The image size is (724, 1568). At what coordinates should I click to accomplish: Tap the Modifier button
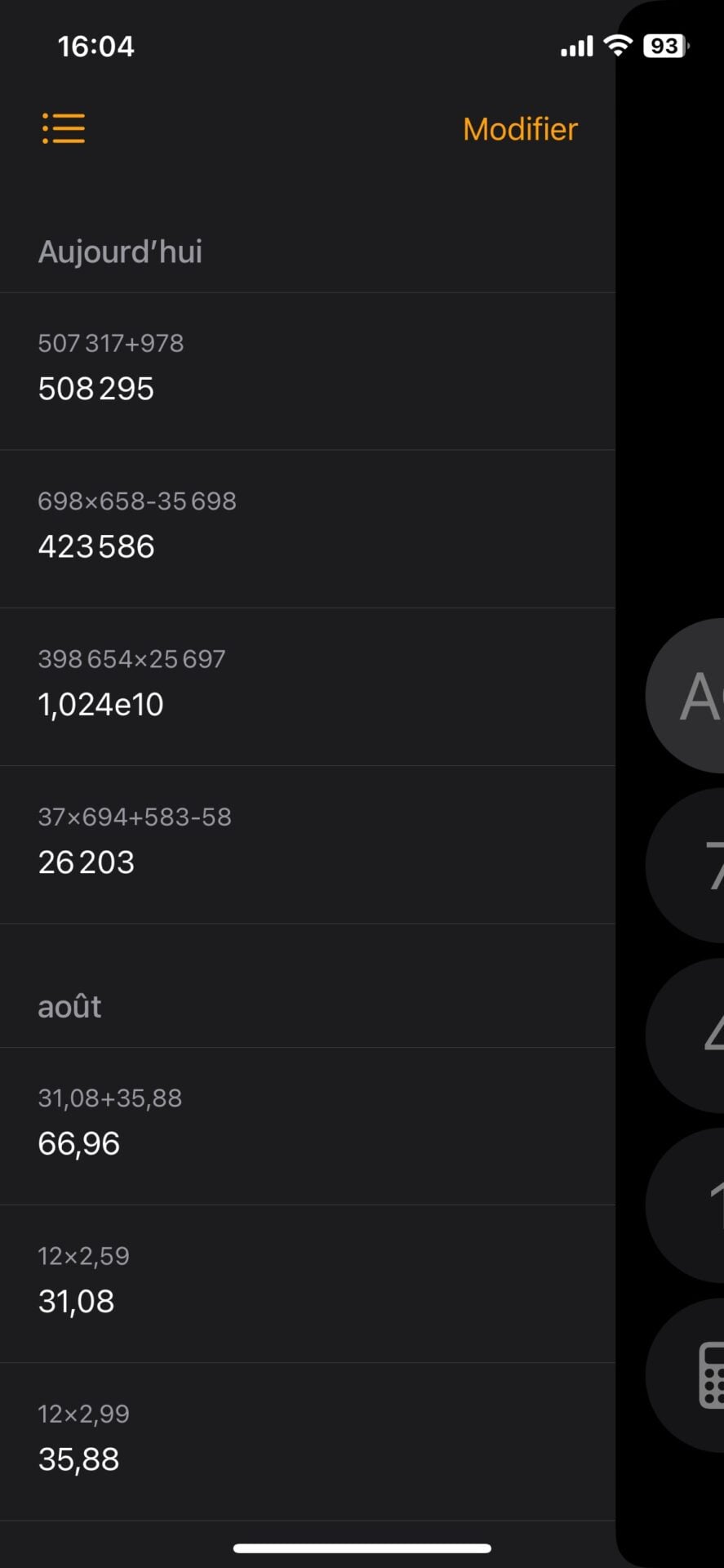pyautogui.click(x=520, y=129)
